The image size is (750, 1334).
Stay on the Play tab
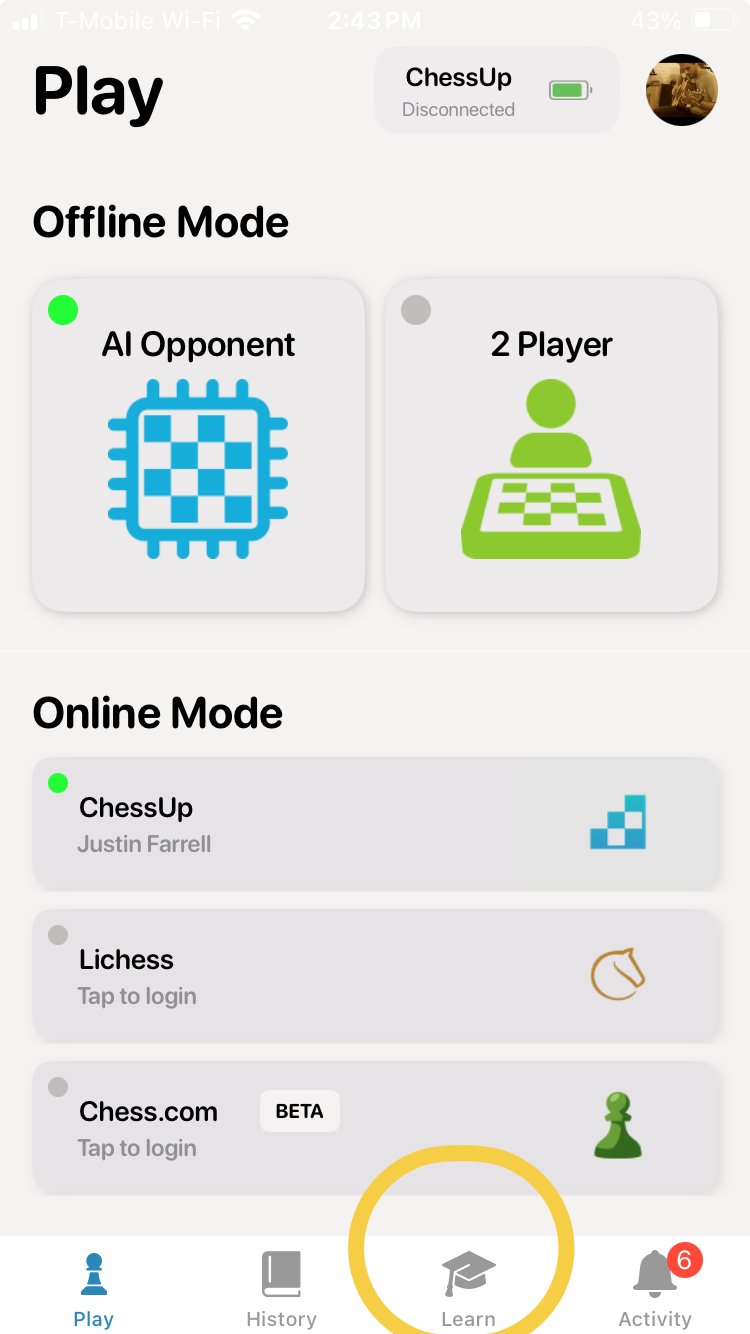click(x=93, y=1289)
